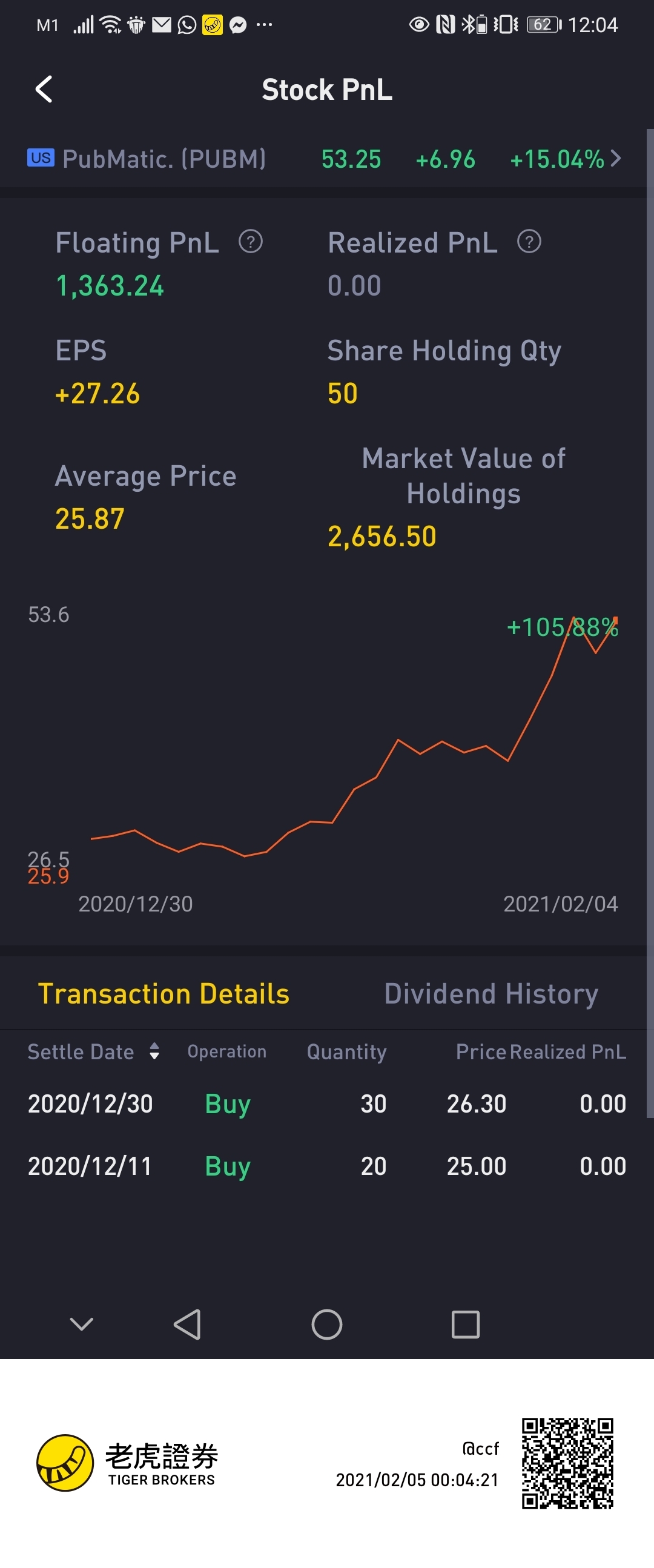
Task: Go back from the Stock PnL page
Action: point(44,90)
